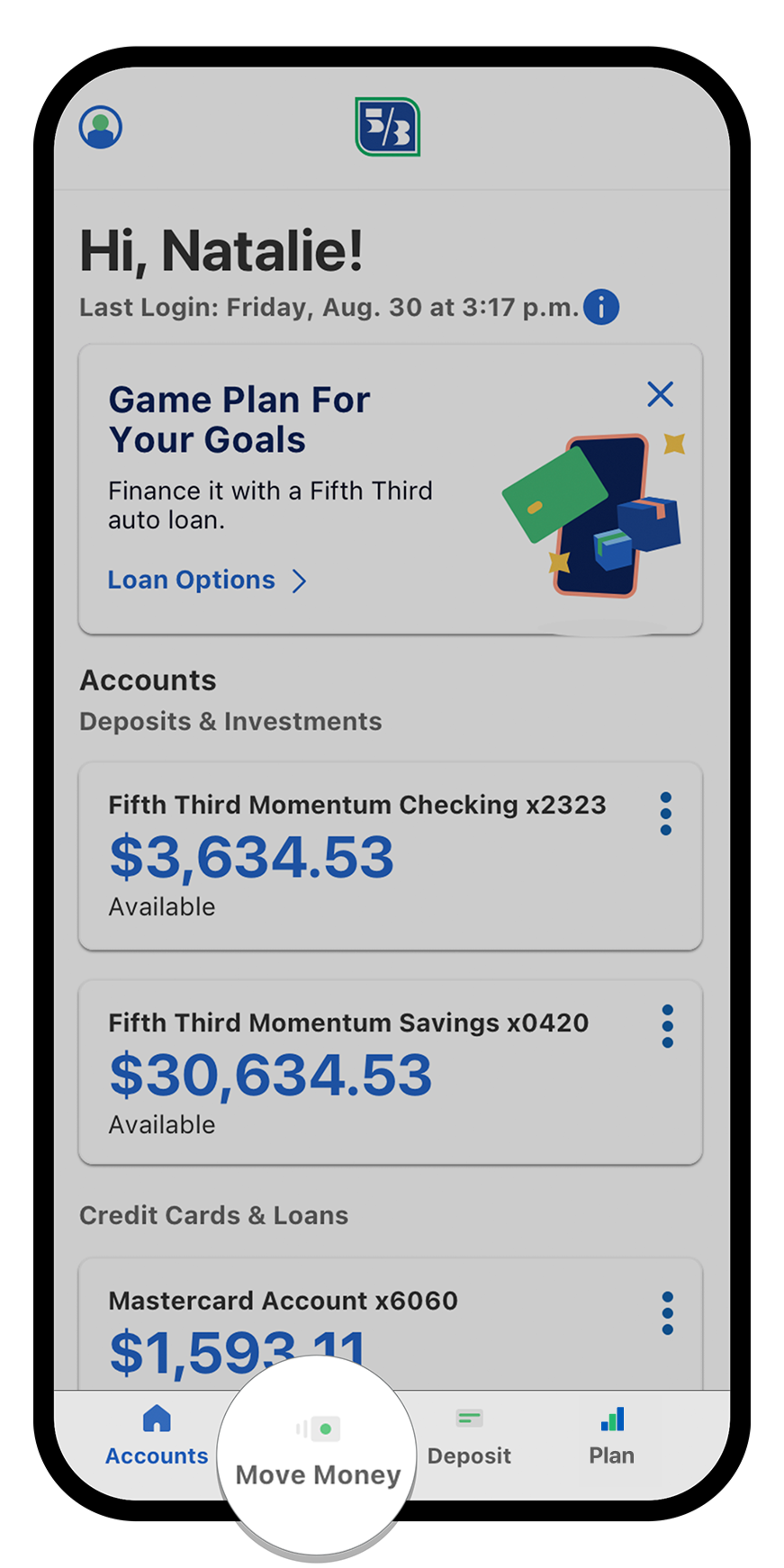Image resolution: width=784 pixels, height=1568 pixels.
Task: Dismiss the Game Plan For Your Goals banner
Action: [x=660, y=394]
